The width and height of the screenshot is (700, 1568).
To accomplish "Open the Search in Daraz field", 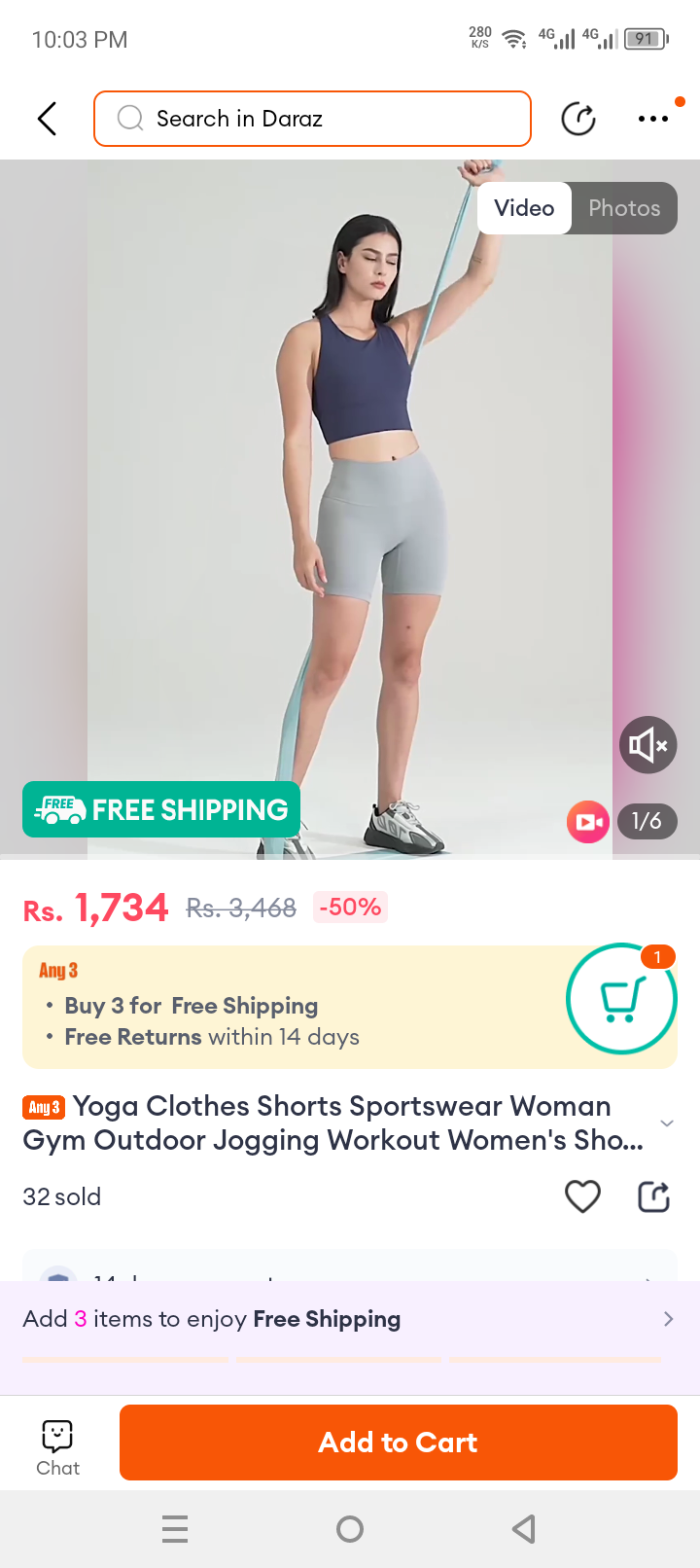I will (x=312, y=119).
